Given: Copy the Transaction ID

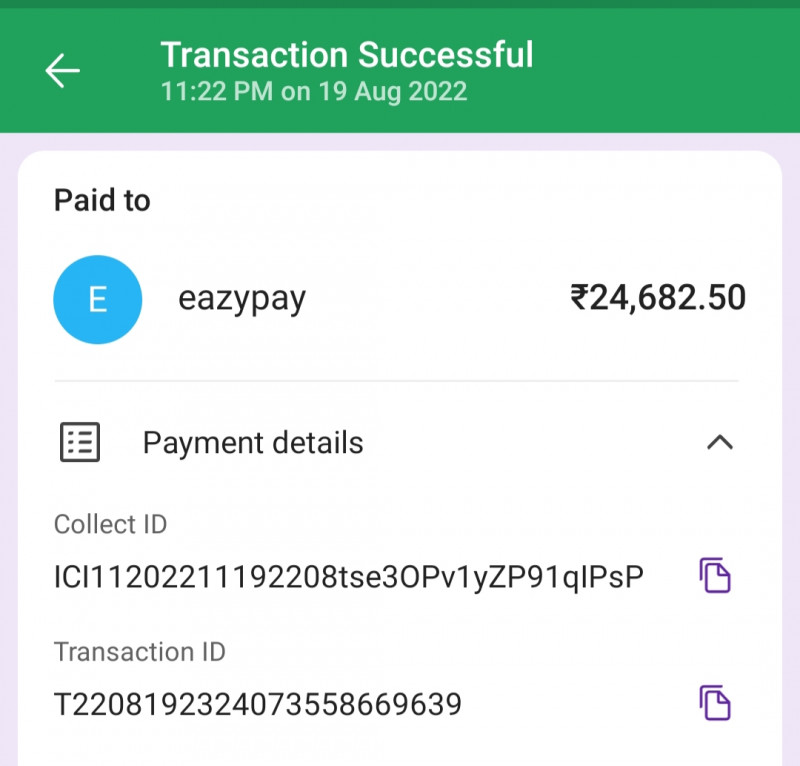Looking at the screenshot, I should coord(715,703).
